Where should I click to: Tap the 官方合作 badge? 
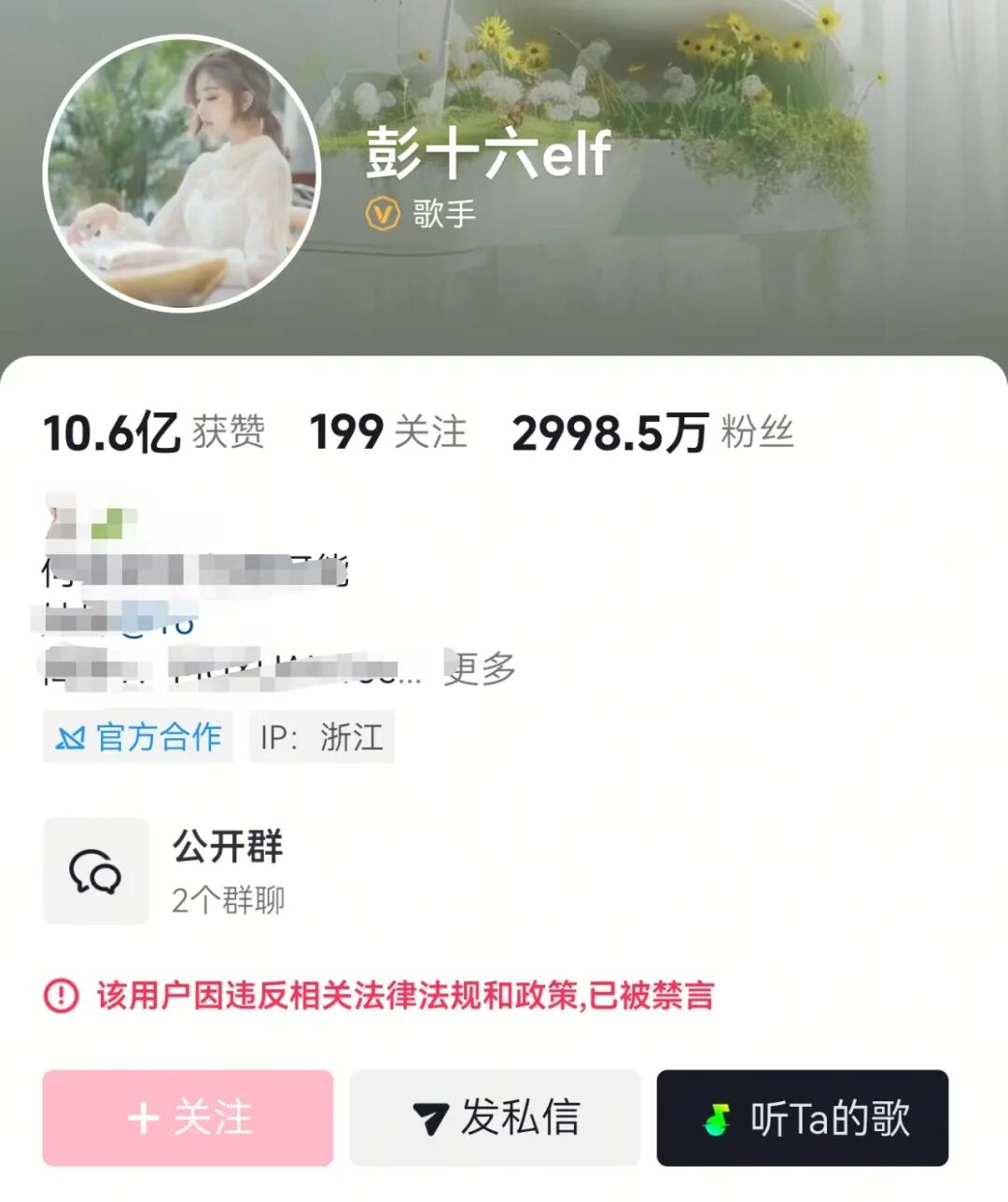point(138,737)
